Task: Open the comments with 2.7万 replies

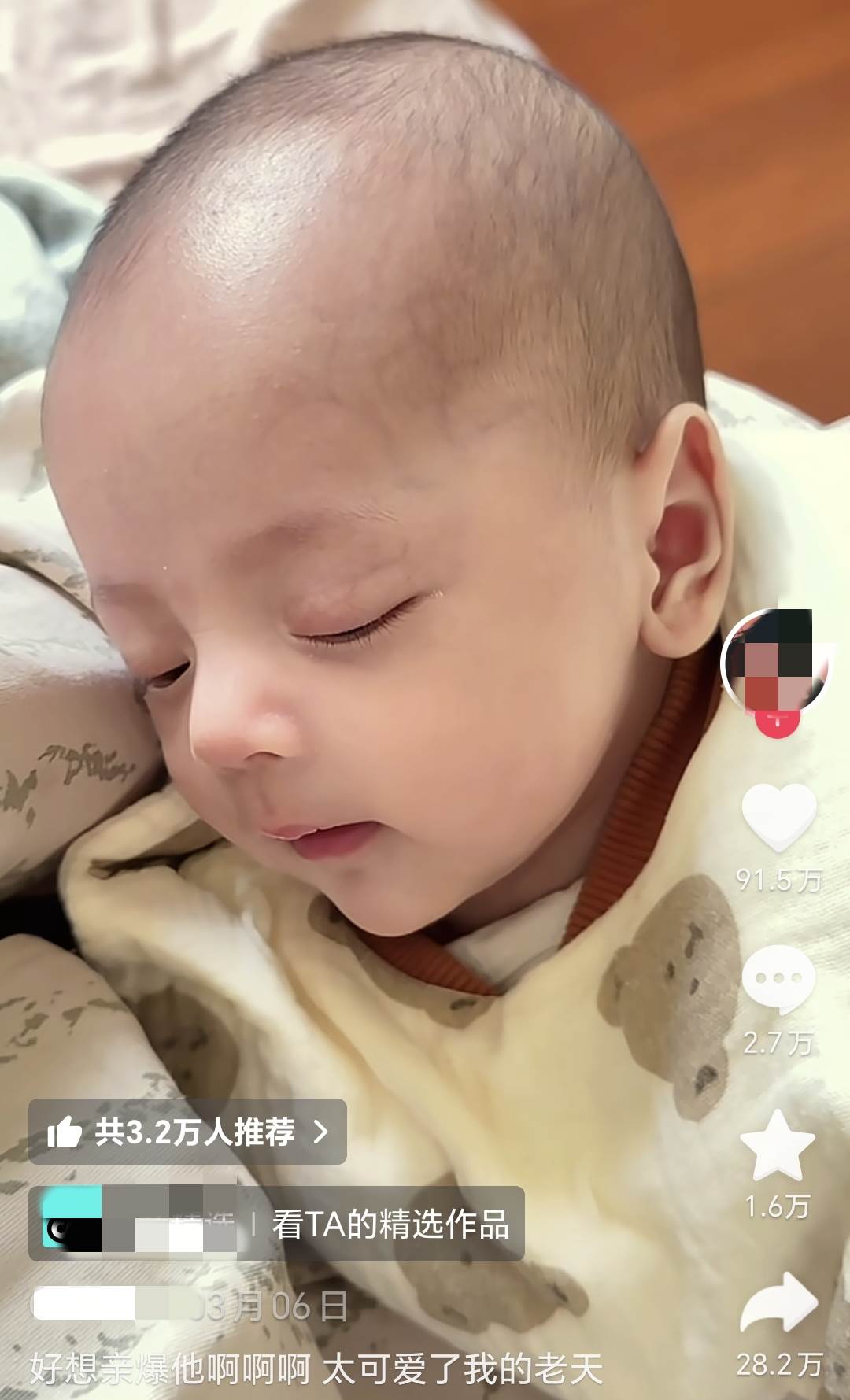Action: pyautogui.click(x=778, y=981)
